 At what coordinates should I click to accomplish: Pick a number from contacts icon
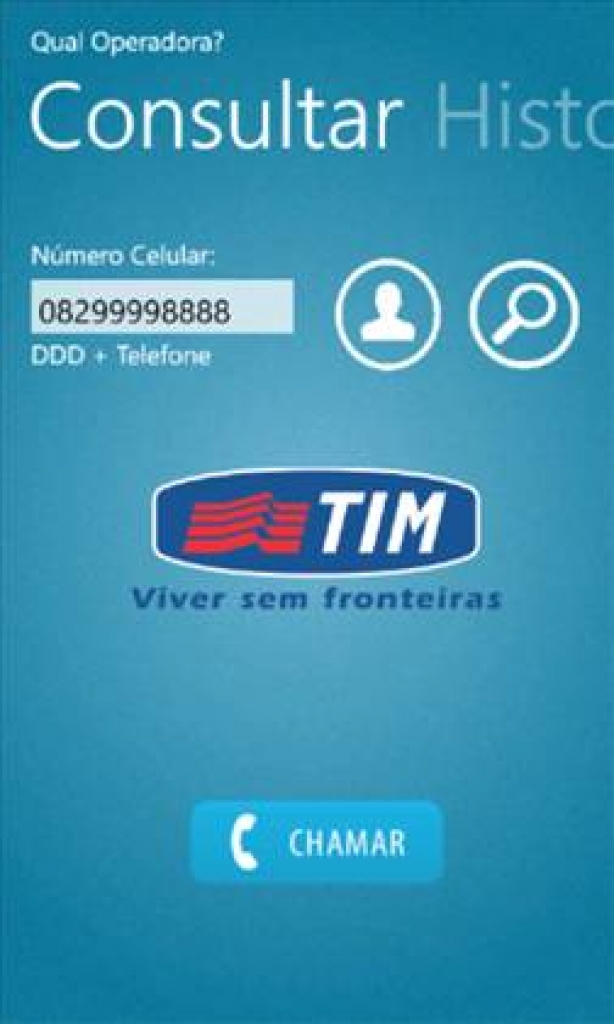(388, 313)
